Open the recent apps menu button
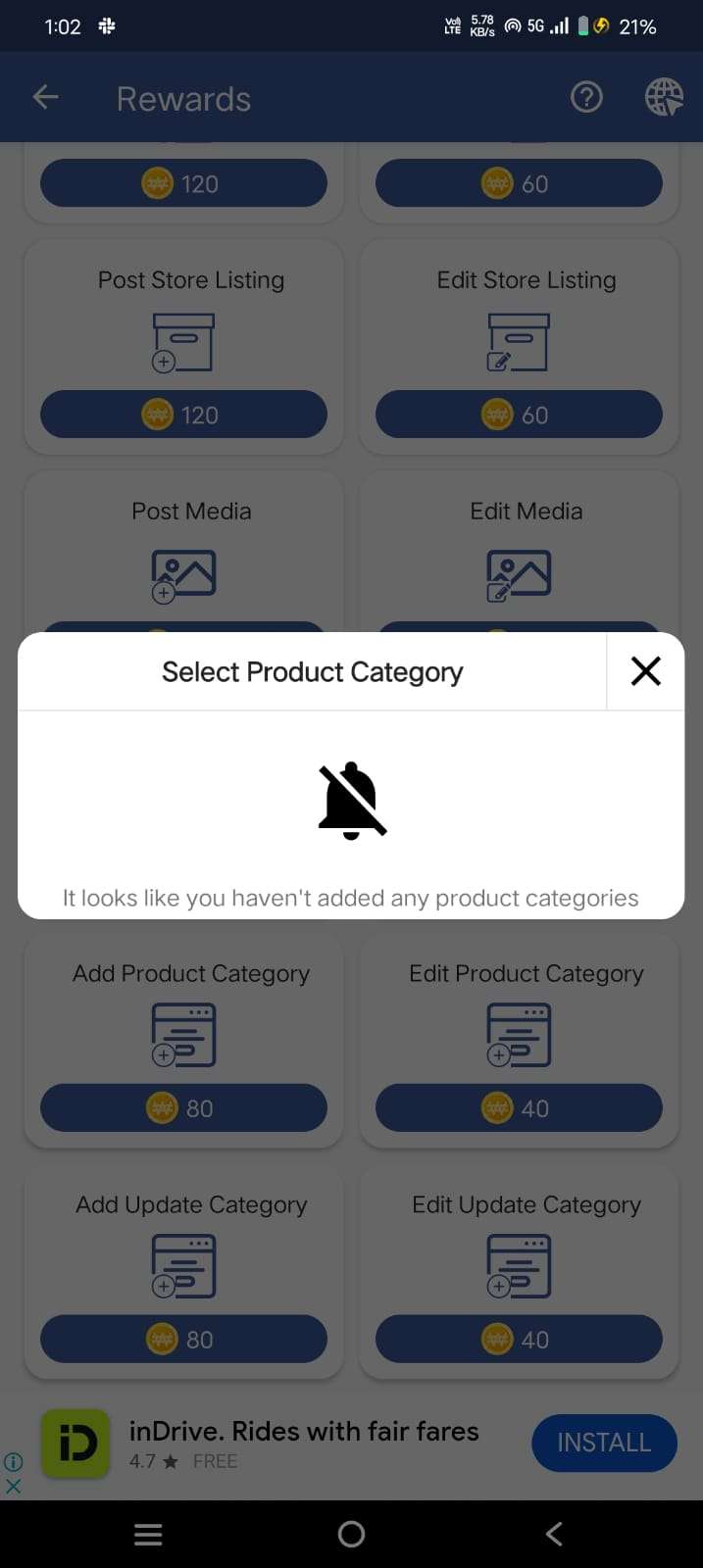 point(148,1534)
